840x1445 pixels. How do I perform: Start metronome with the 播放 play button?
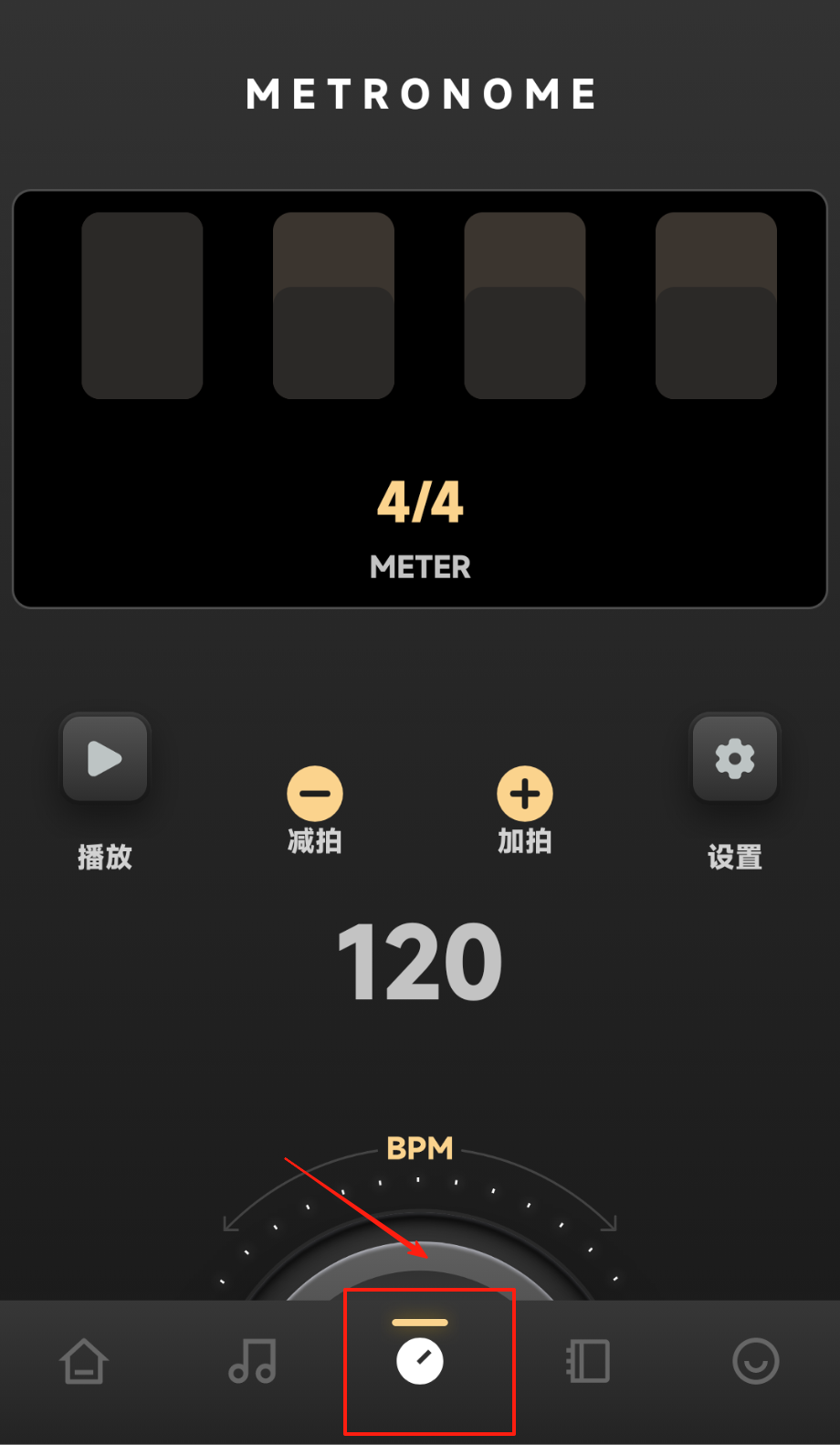(x=105, y=759)
